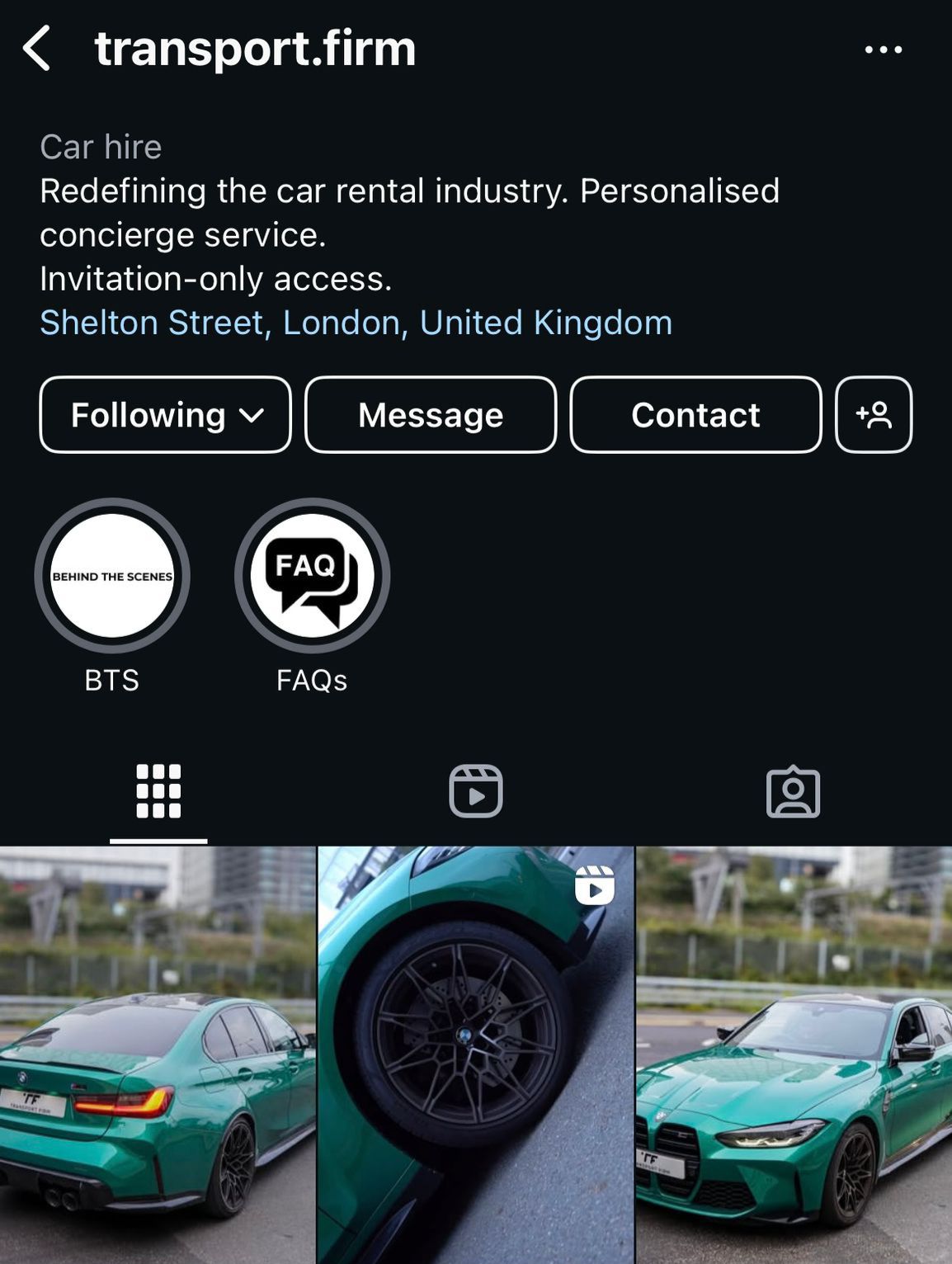Expand the Following dropdown button
Image resolution: width=952 pixels, height=1264 pixels.
165,415
